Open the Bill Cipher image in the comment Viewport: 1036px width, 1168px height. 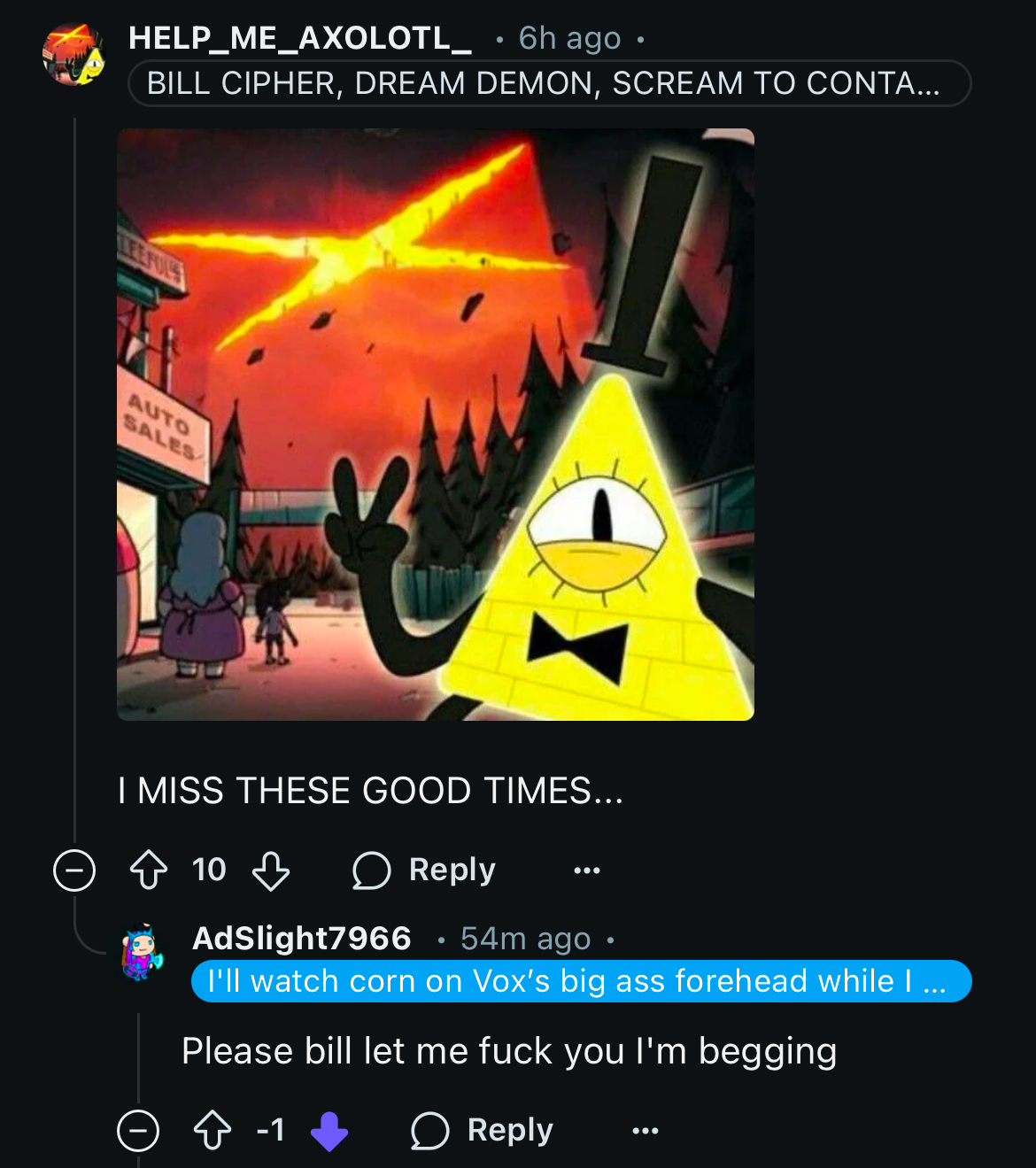436,424
